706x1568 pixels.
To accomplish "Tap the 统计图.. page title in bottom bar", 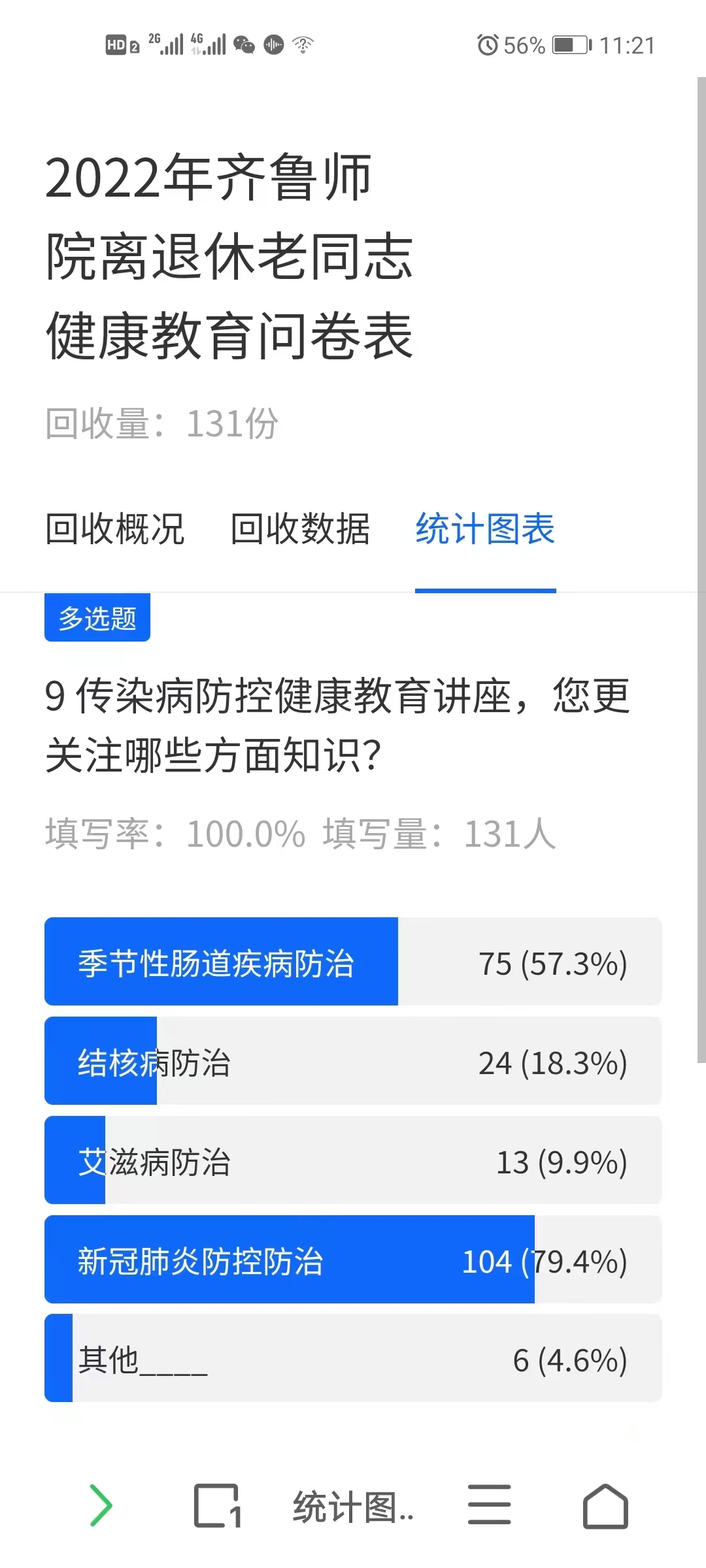I will coord(353,1507).
